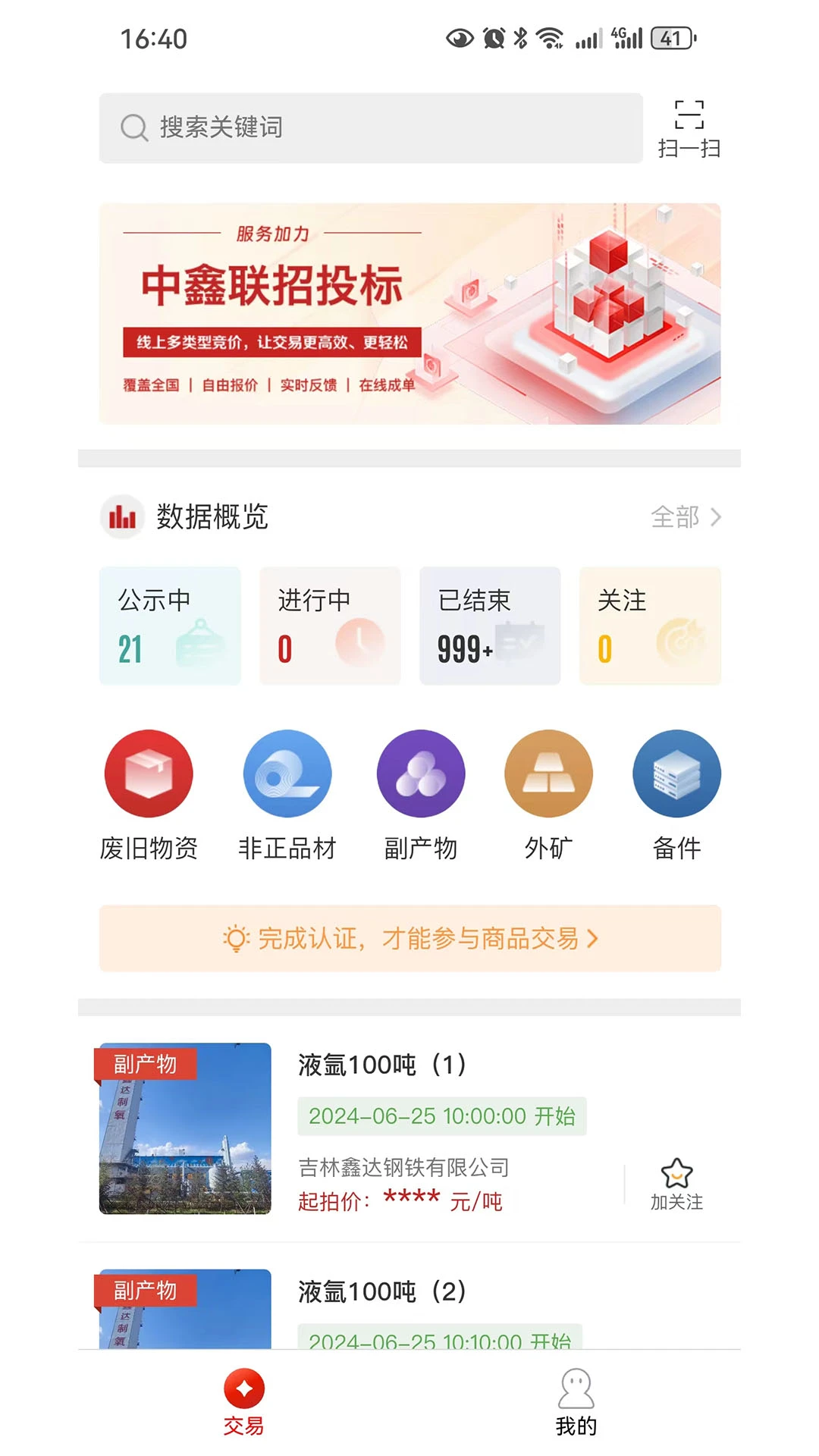819x1456 pixels.
Task: Open the 已结束 card
Action: coord(490,626)
